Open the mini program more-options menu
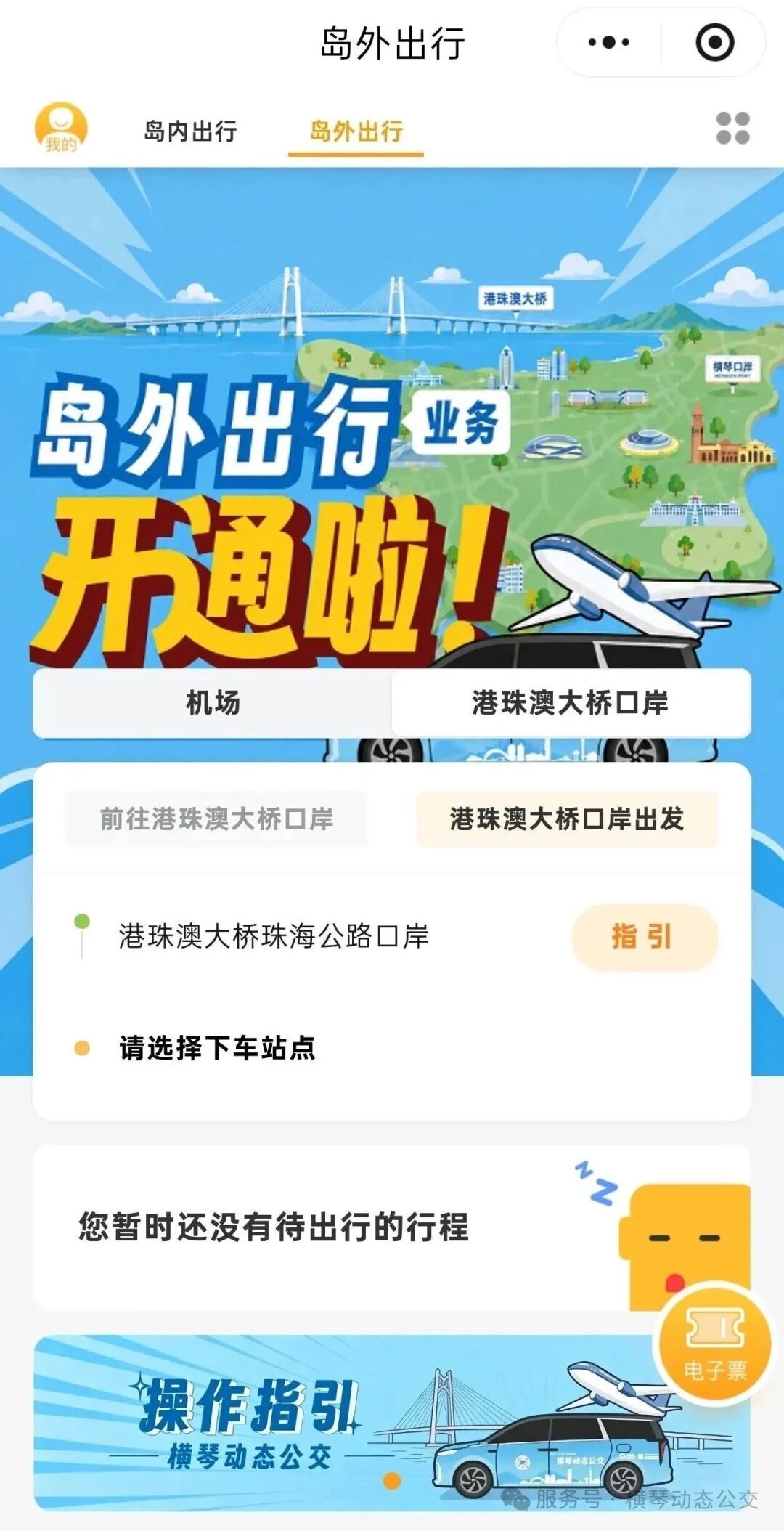This screenshot has width=784, height=1531. [608, 42]
